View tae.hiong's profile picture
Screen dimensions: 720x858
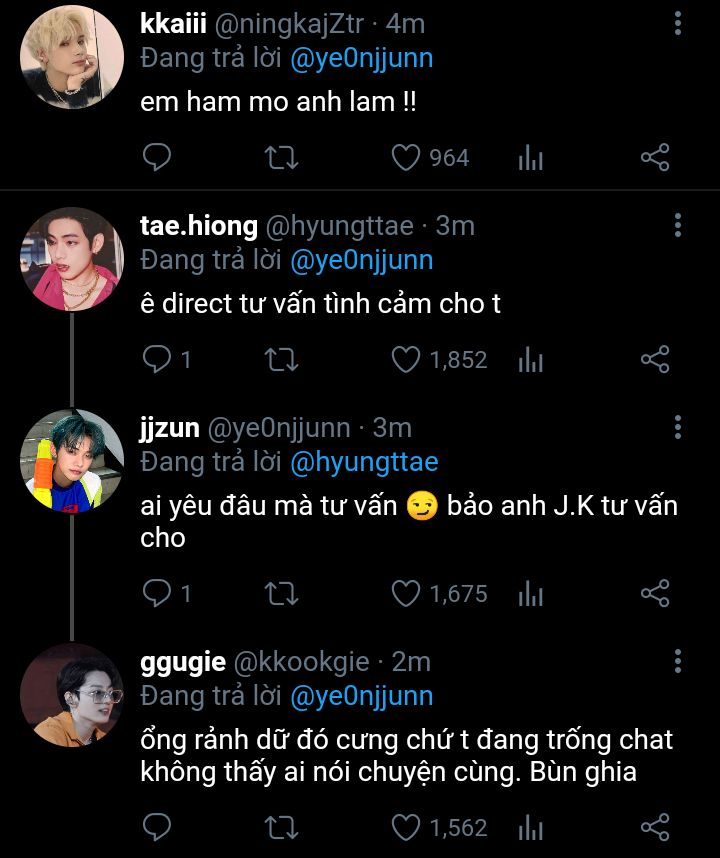click(72, 259)
